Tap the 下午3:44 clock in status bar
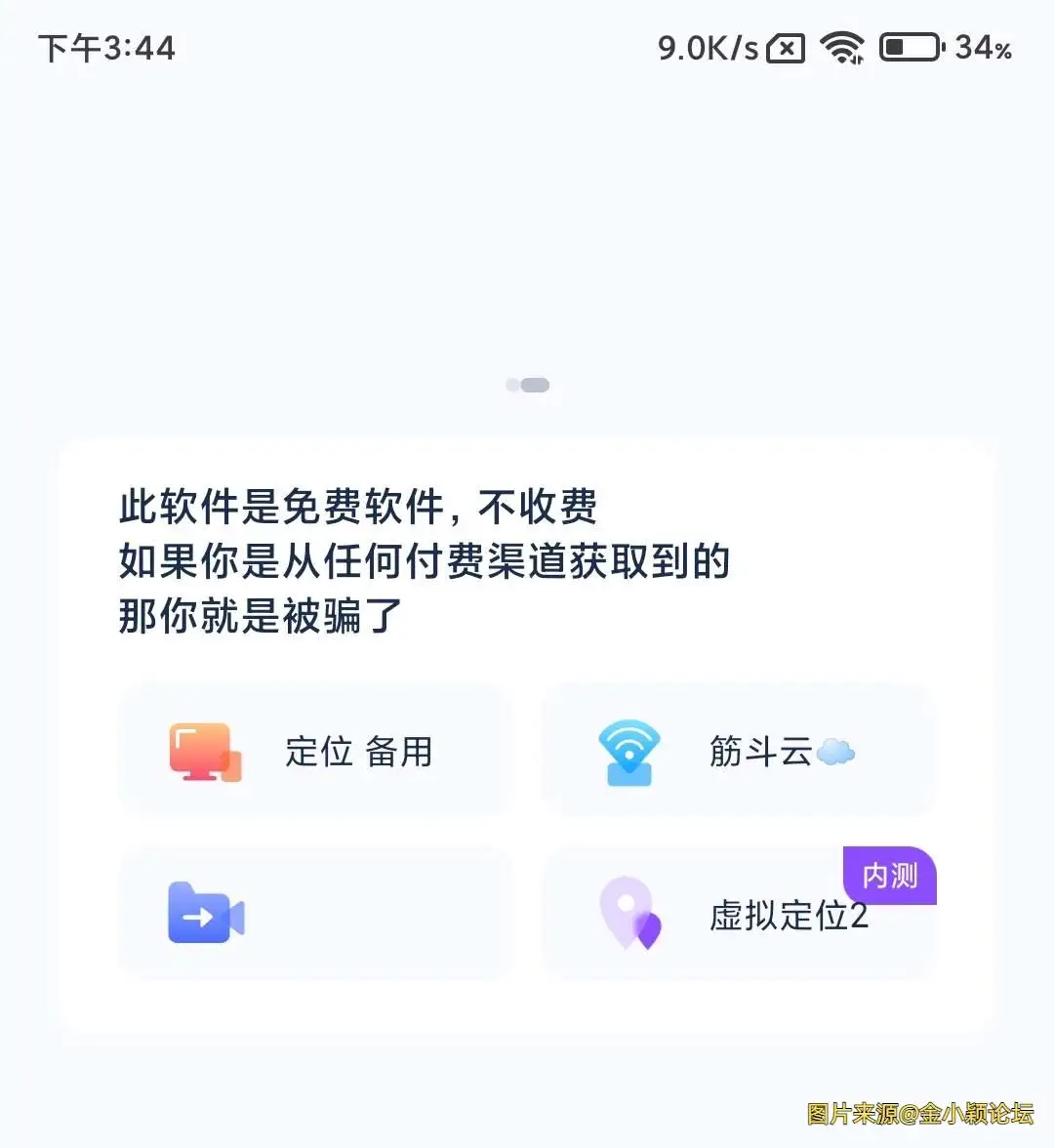The width and height of the screenshot is (1054, 1148). point(105,48)
